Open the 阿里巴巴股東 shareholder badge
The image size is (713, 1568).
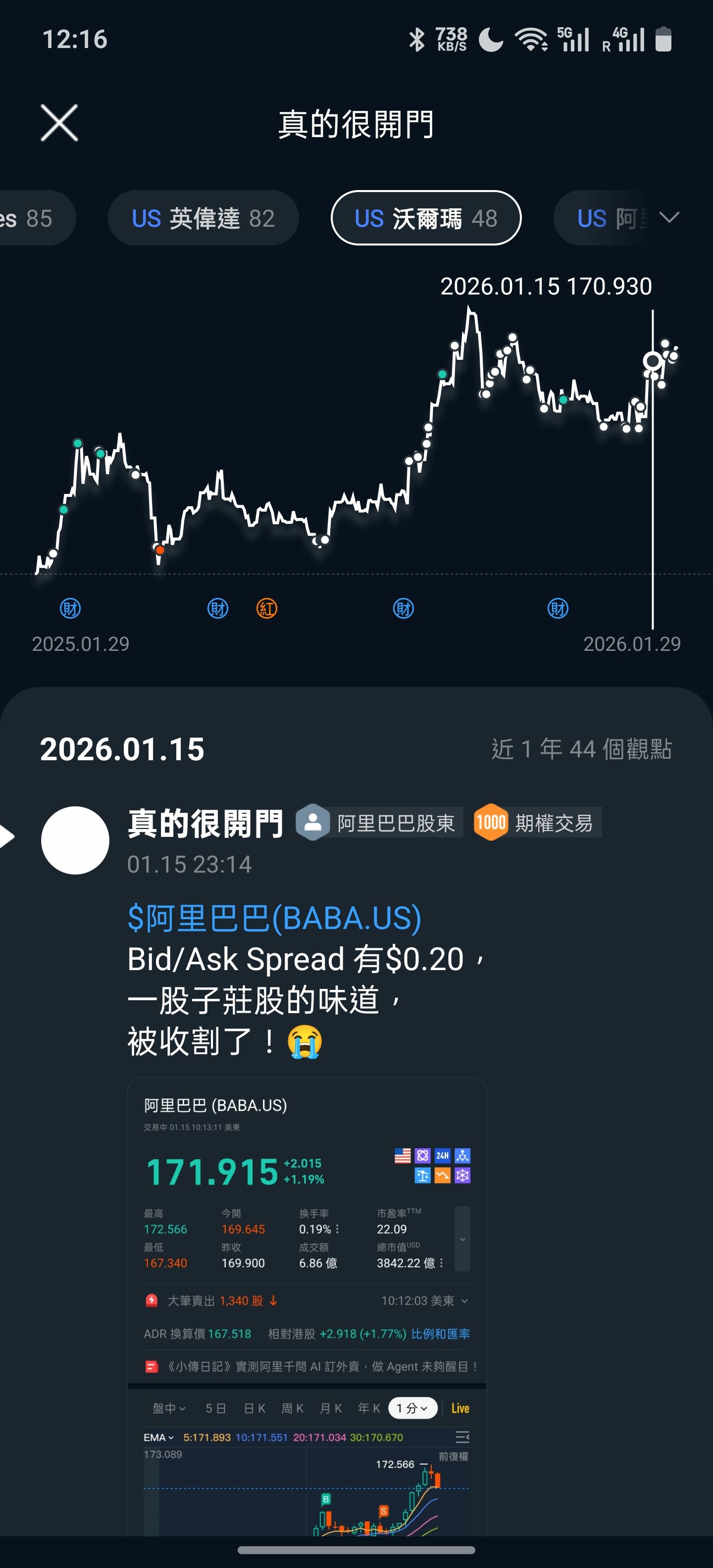click(x=379, y=823)
